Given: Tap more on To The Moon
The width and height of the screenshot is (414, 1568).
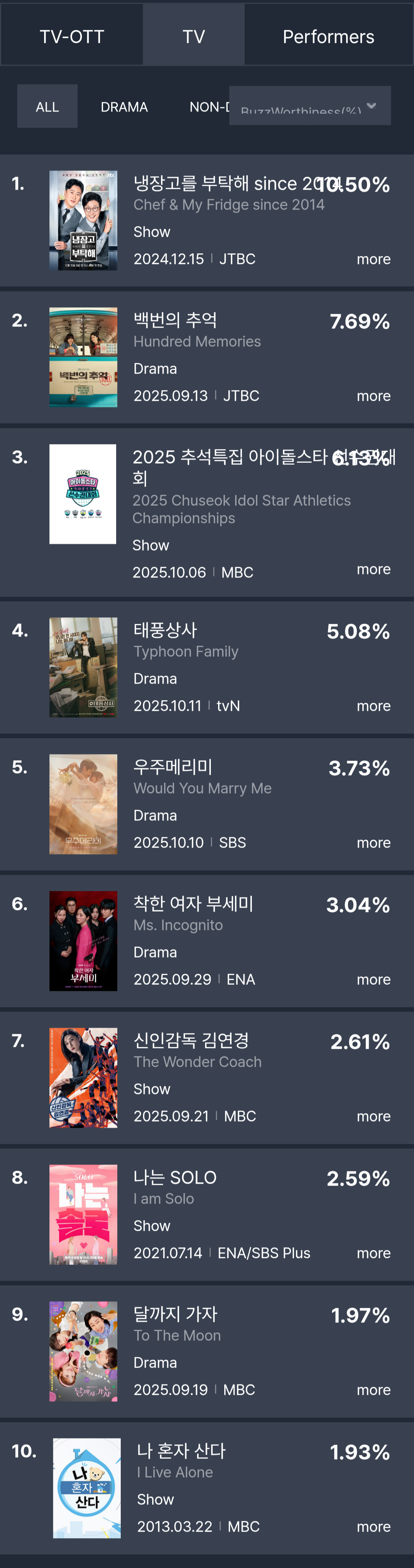Looking at the screenshot, I should 373,1390.
